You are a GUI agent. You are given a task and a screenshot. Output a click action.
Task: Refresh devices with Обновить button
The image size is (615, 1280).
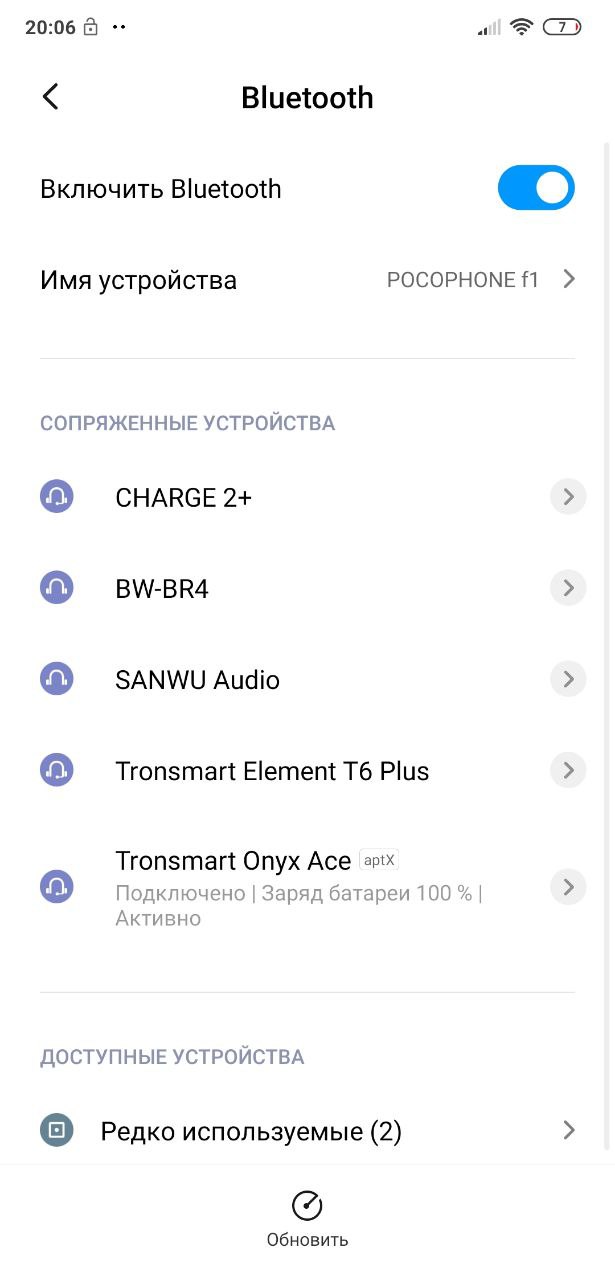pyautogui.click(x=307, y=1219)
